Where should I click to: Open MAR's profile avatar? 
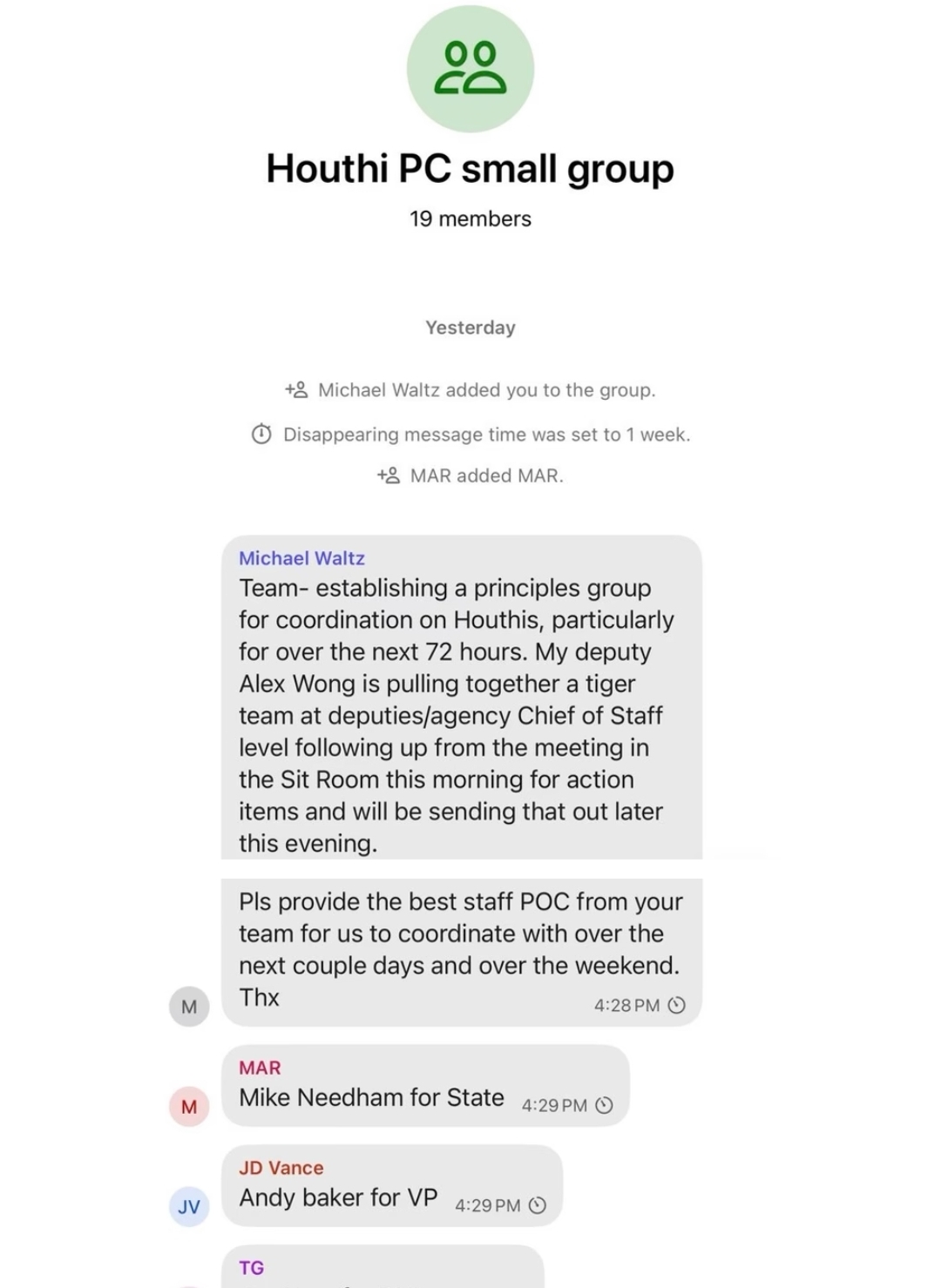(x=189, y=1107)
